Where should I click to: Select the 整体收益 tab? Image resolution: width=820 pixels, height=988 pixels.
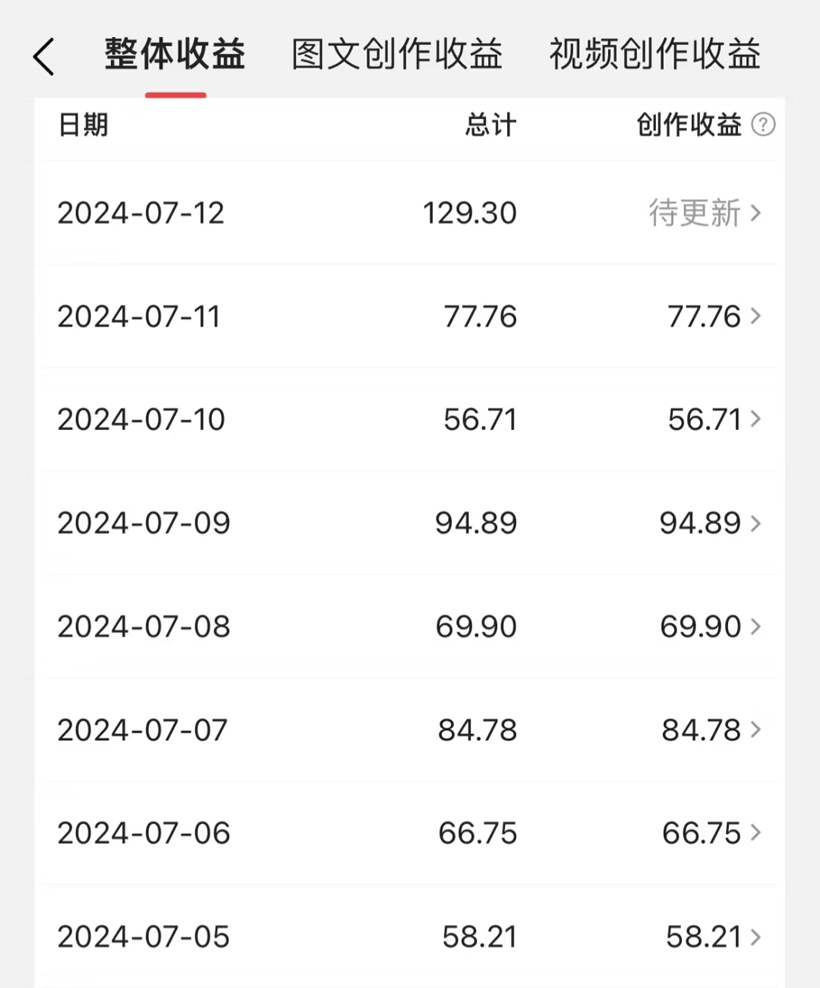(x=175, y=55)
